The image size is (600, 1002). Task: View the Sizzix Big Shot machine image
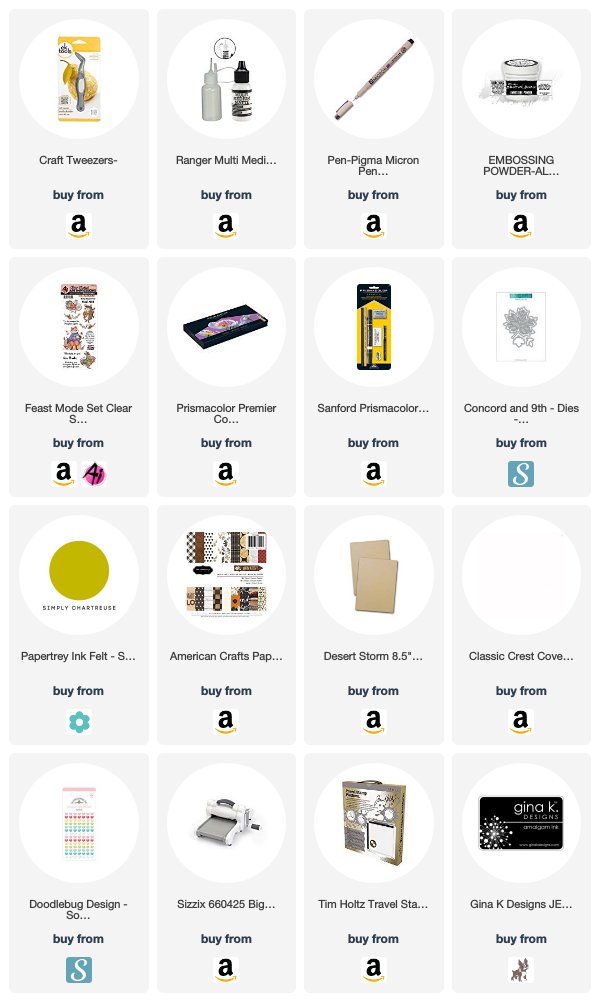click(x=226, y=823)
